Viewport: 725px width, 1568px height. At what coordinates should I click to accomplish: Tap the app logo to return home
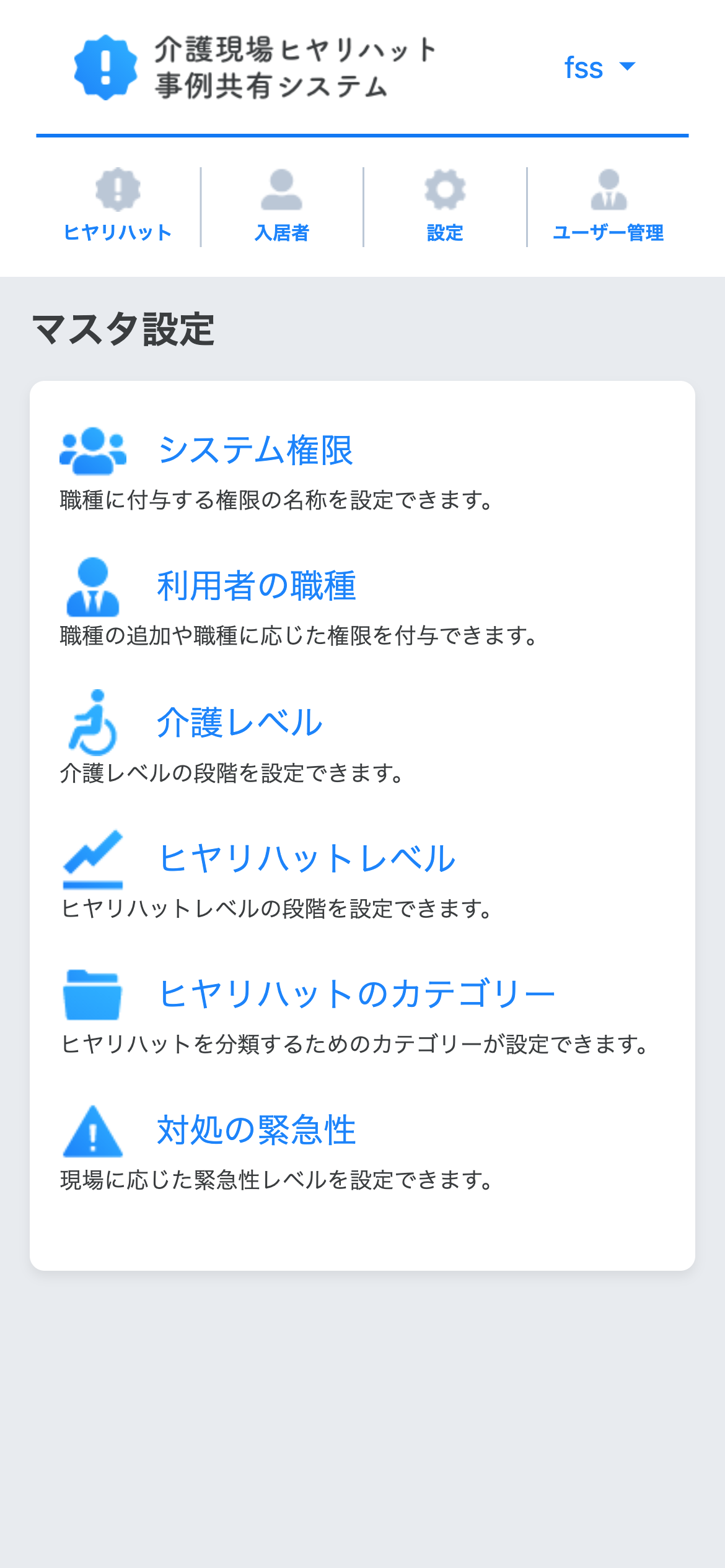(255, 67)
